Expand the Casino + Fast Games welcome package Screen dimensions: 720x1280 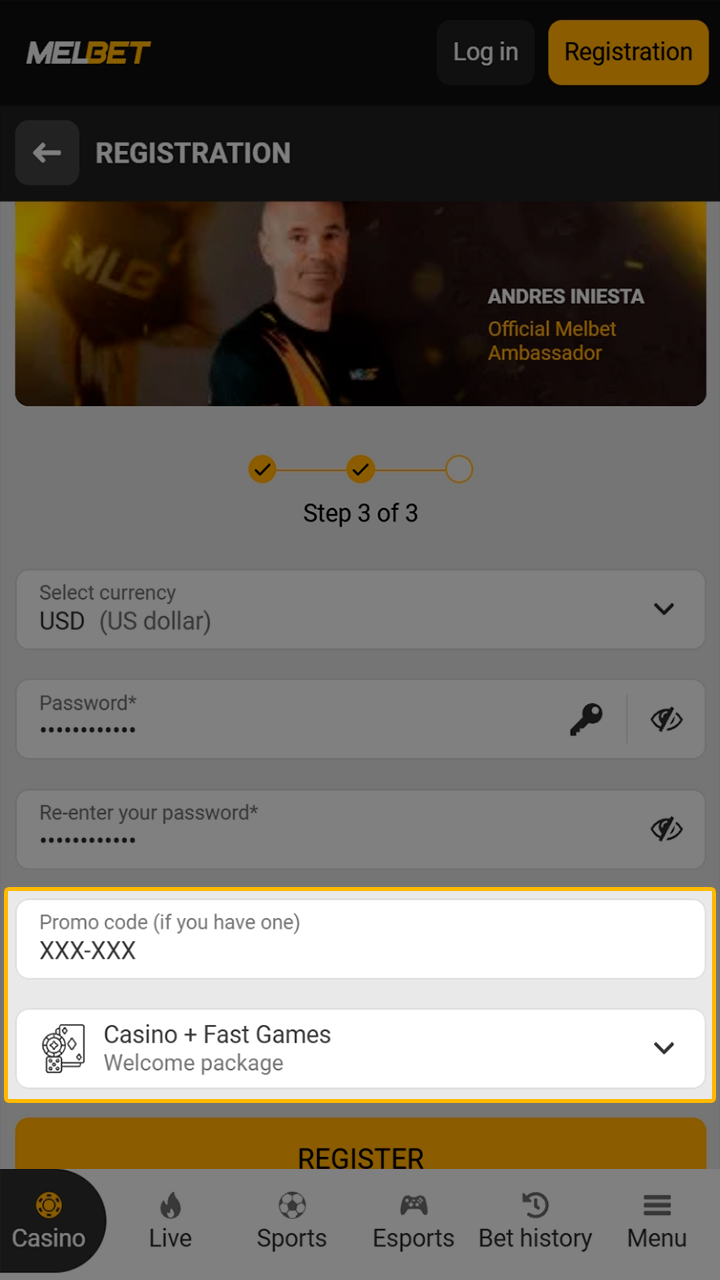point(360,1047)
